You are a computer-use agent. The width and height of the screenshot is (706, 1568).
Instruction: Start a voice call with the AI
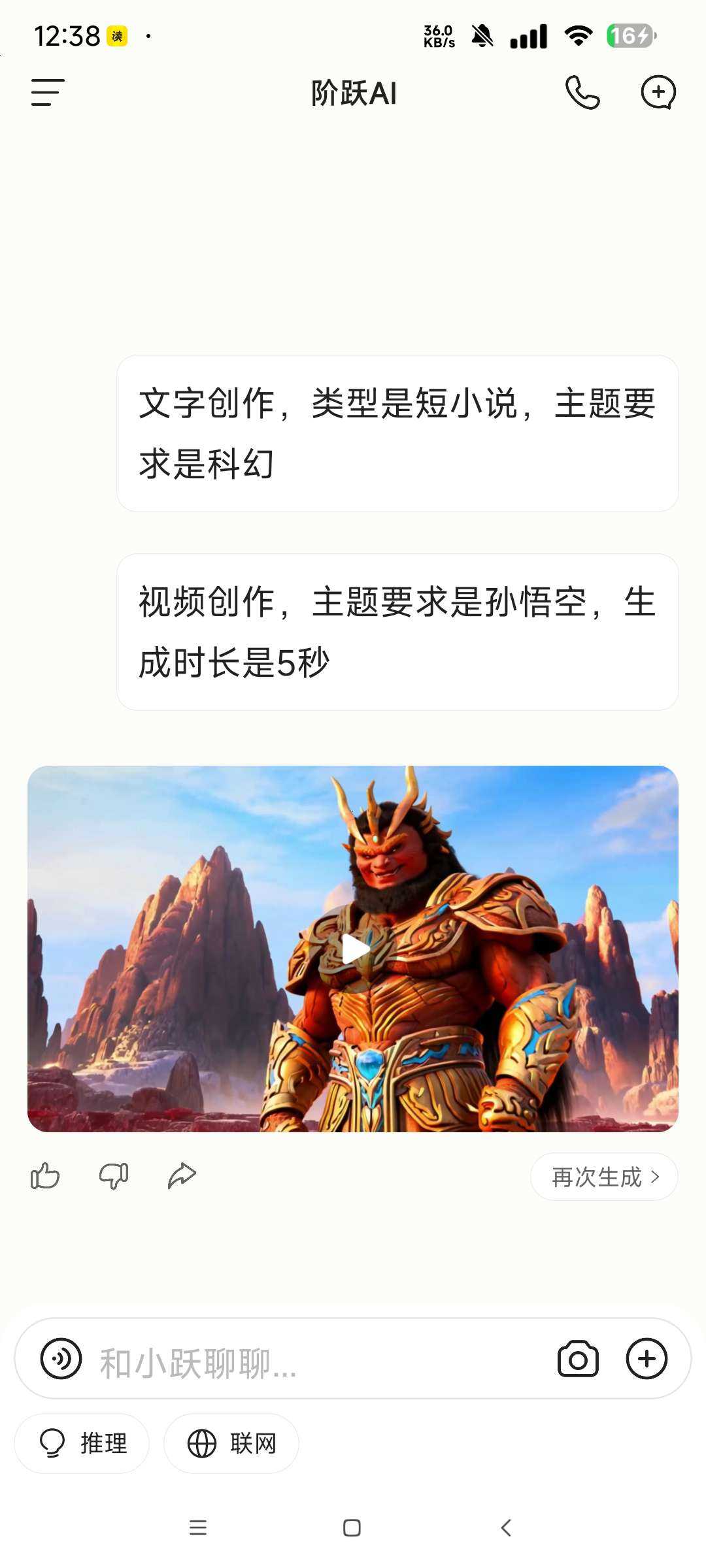[x=582, y=92]
